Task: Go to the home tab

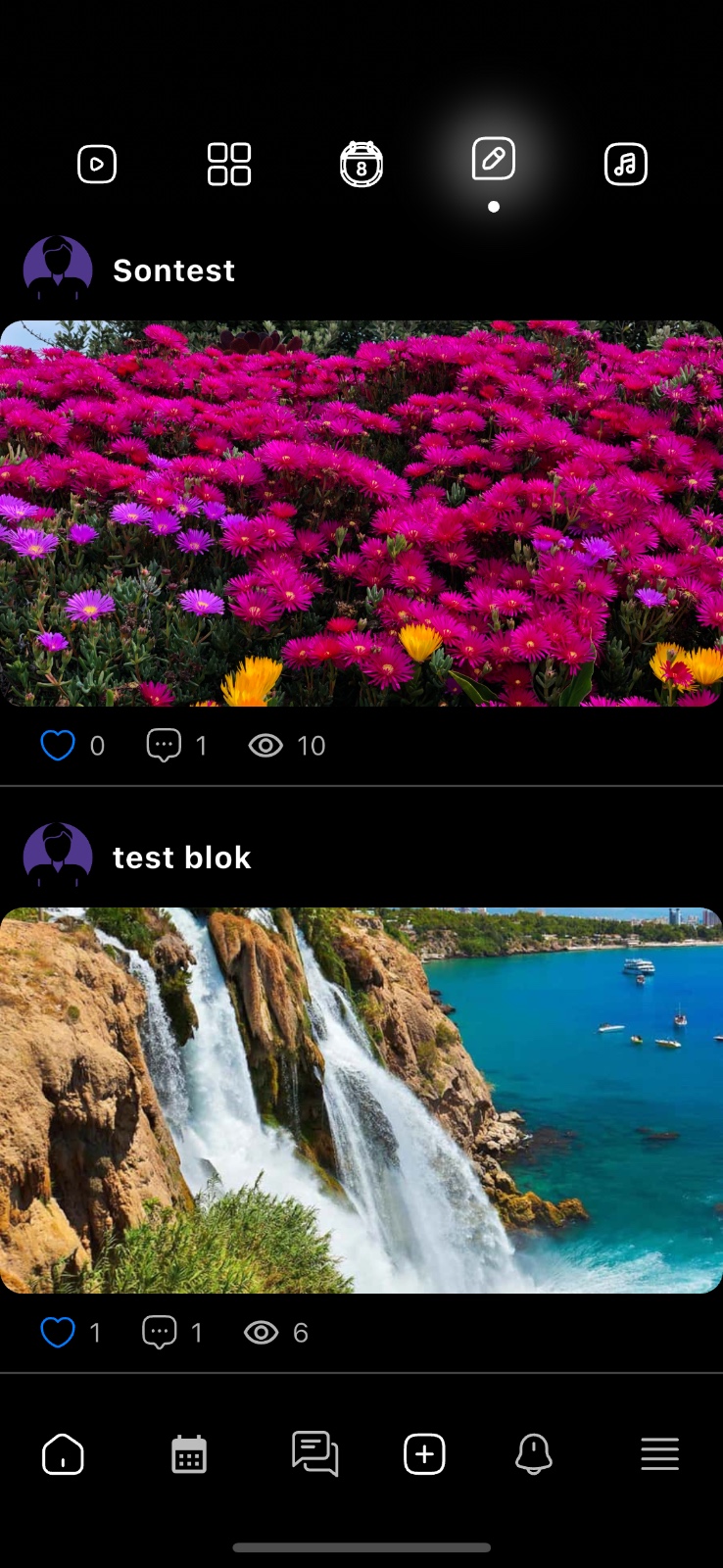Action: pyautogui.click(x=63, y=1454)
